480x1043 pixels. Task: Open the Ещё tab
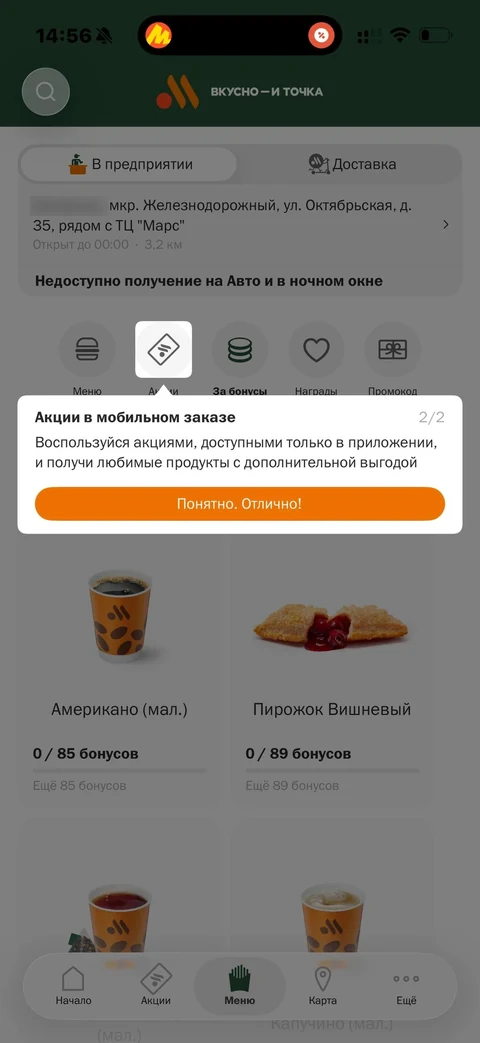click(x=406, y=986)
